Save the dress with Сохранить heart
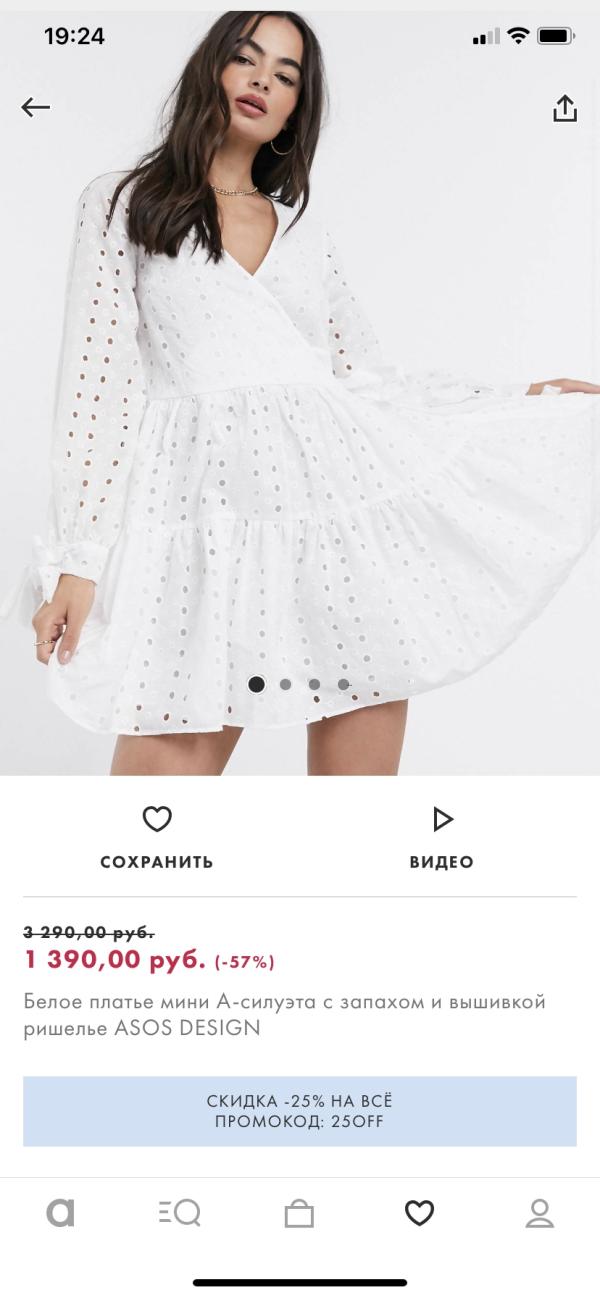 157,836
